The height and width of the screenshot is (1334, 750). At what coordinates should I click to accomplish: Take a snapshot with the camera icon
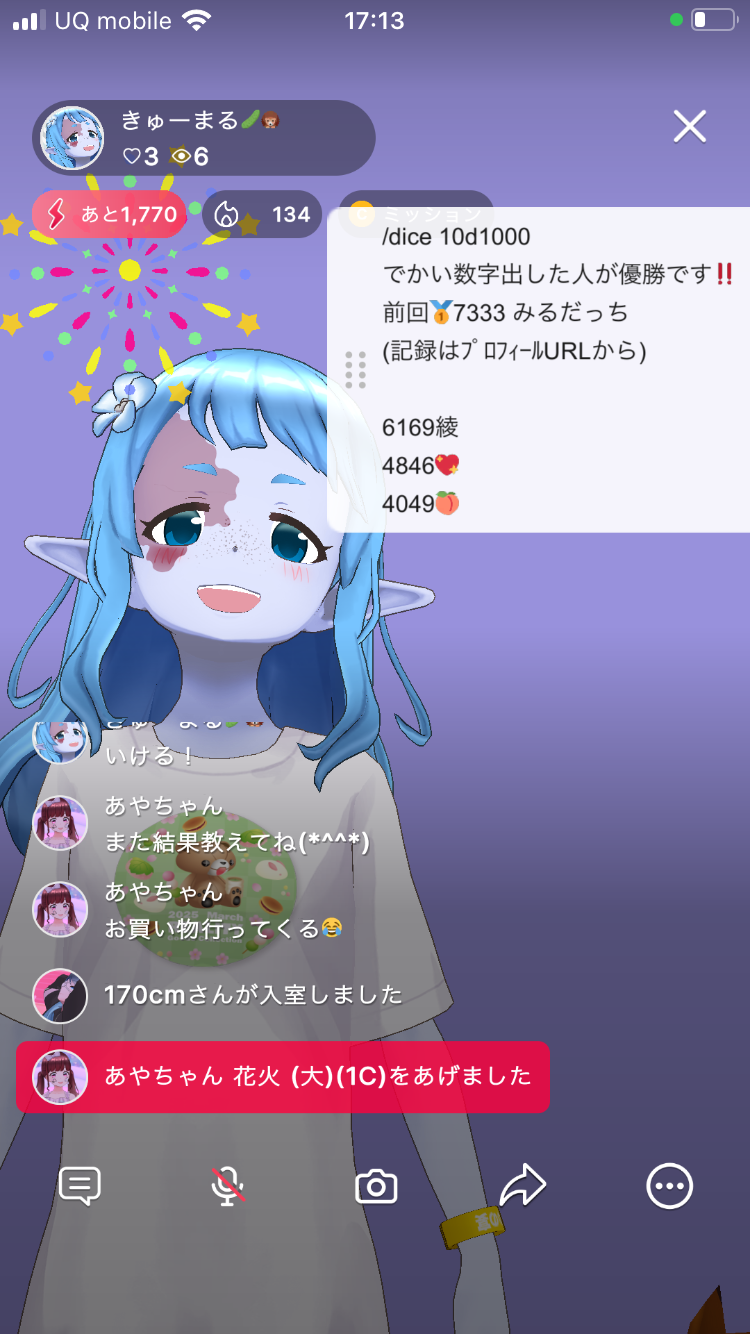click(376, 1186)
